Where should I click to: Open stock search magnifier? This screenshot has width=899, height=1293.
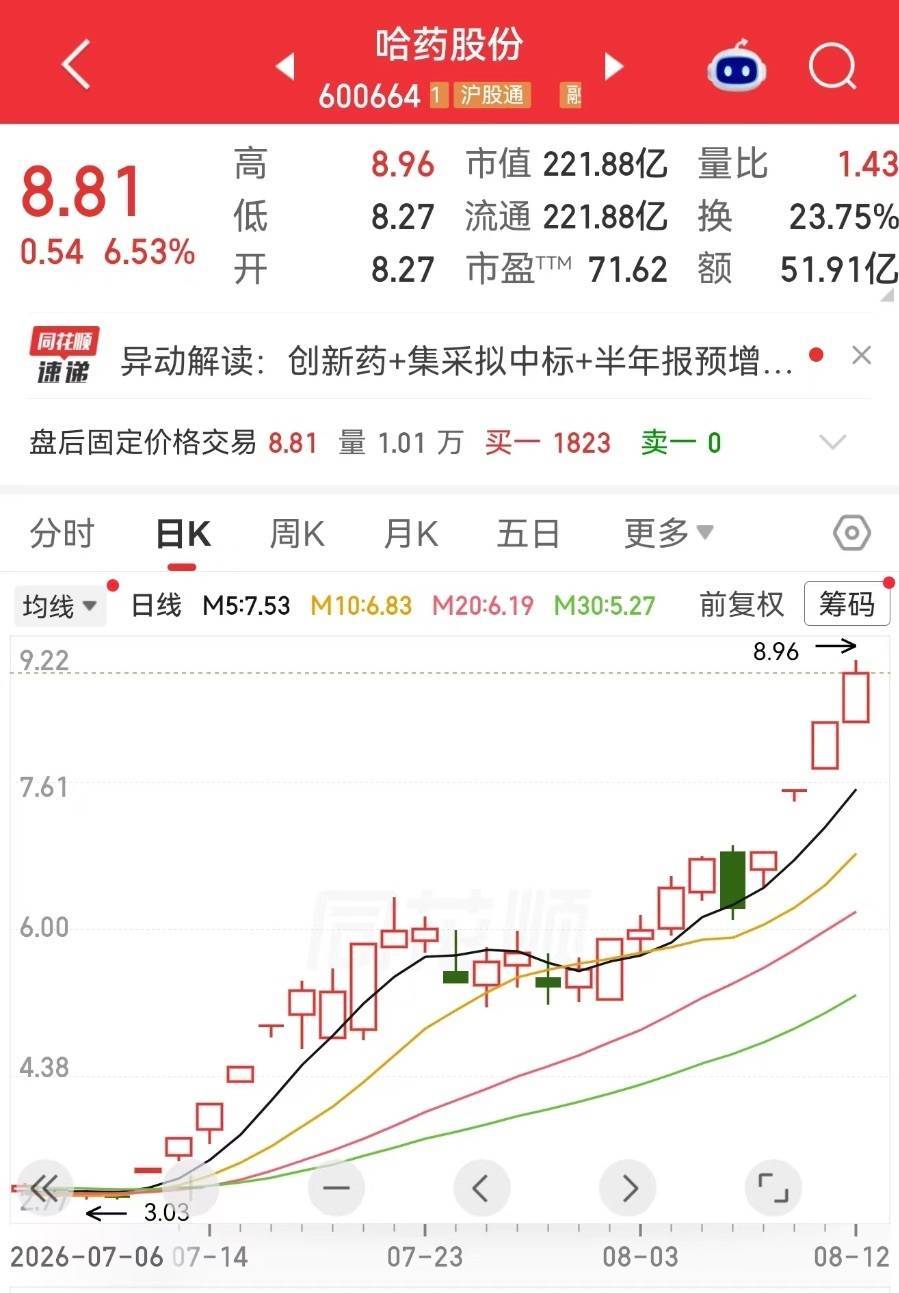click(x=832, y=67)
